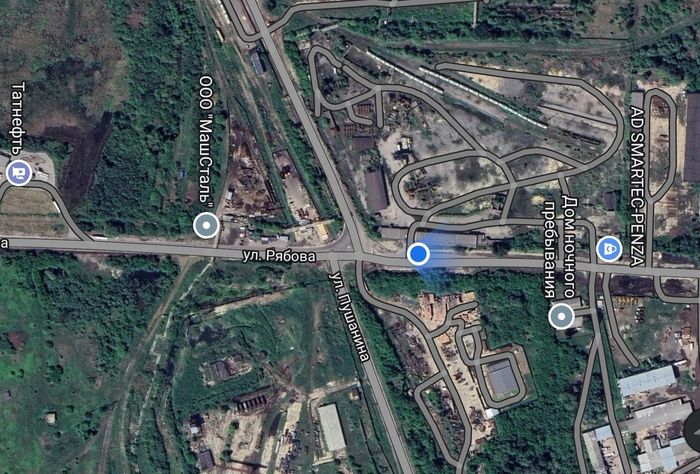
Task: Open the Дом ночного пребывания marker
Action: point(562,317)
